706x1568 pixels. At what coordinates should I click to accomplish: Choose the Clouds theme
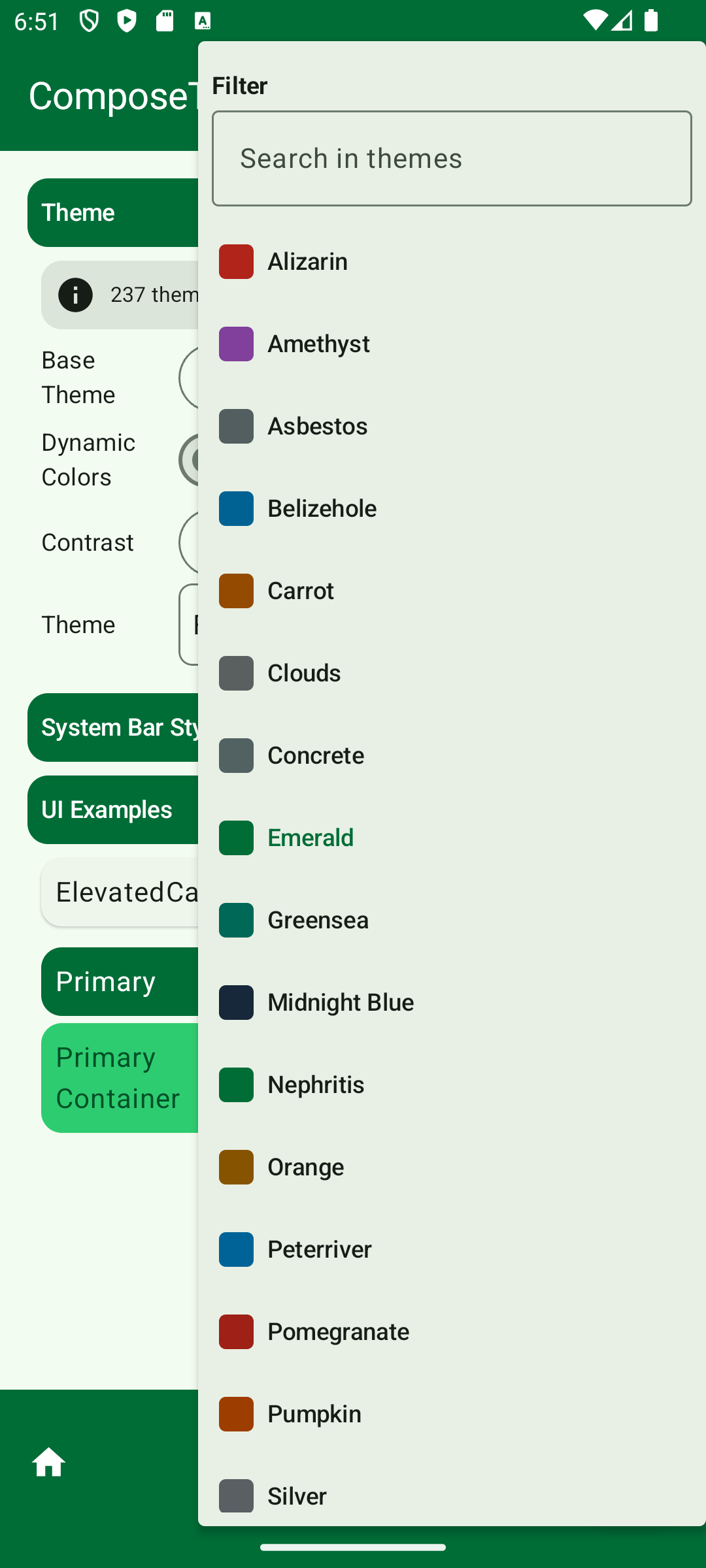(x=452, y=673)
